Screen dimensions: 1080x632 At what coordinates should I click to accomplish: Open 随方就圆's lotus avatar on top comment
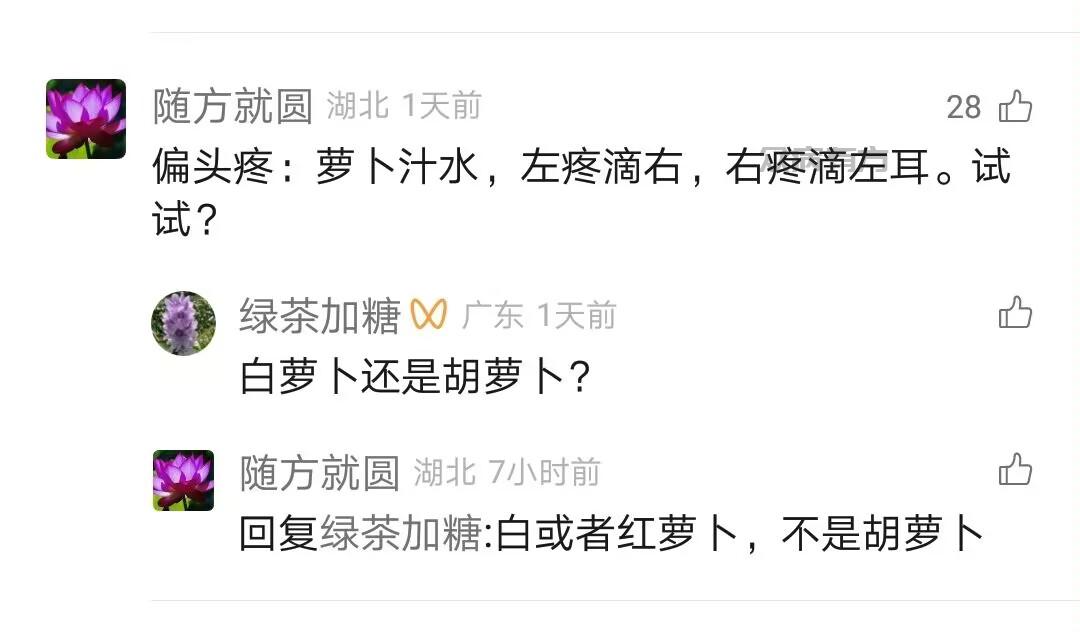coord(86,119)
